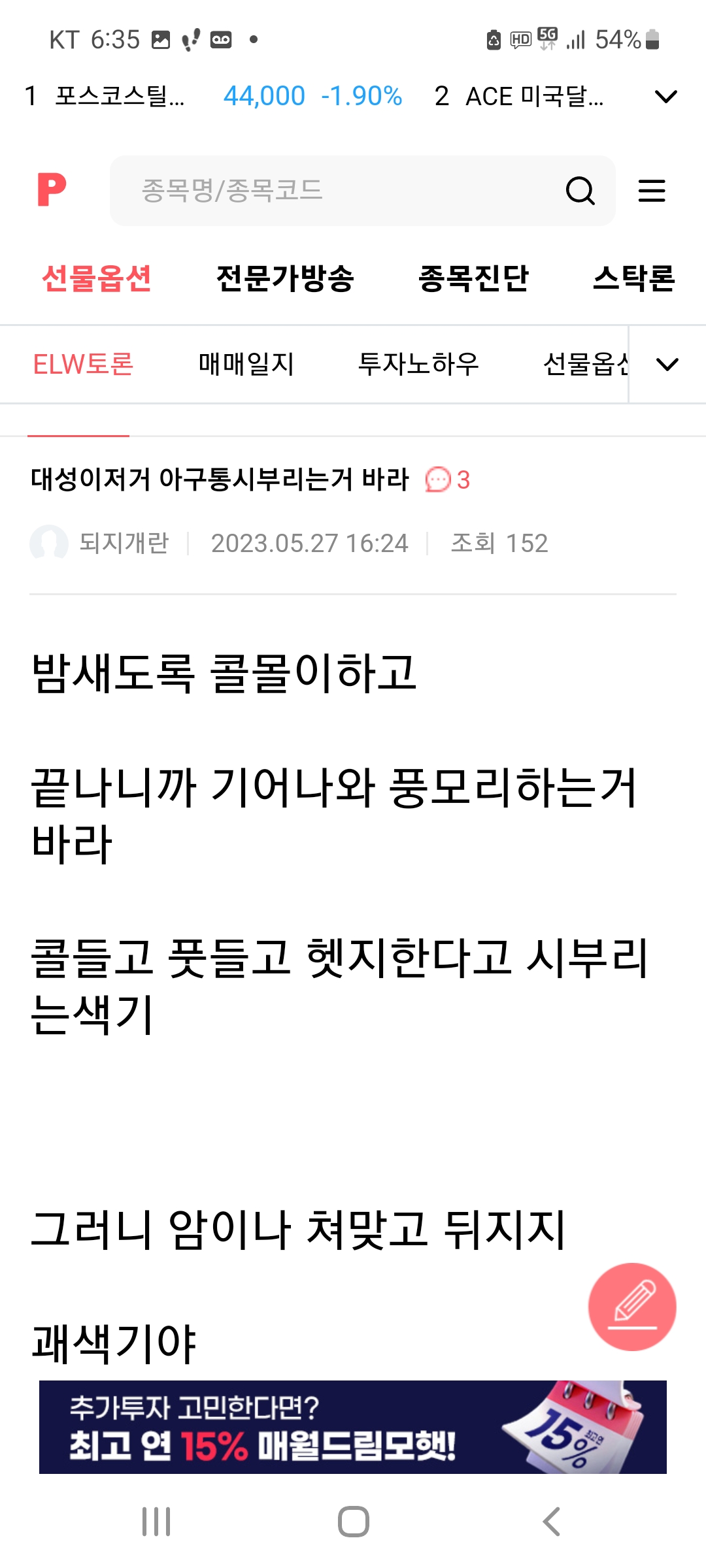Go to Paxnet home via P logo

tap(52, 190)
